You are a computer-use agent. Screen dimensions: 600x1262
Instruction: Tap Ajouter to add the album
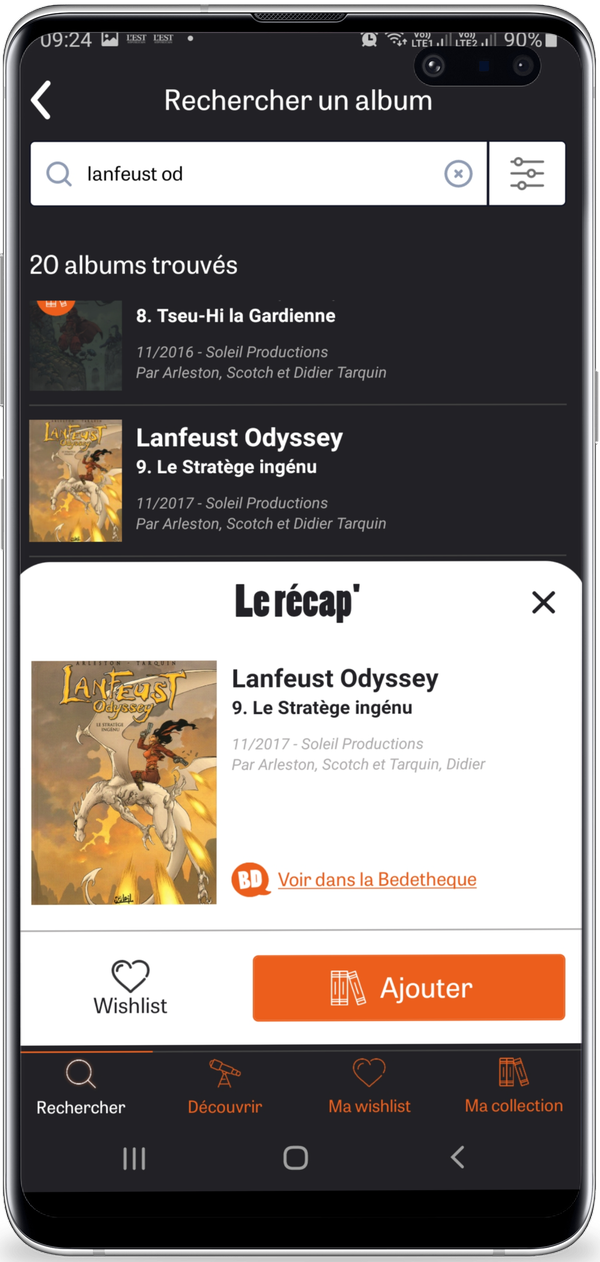(408, 988)
